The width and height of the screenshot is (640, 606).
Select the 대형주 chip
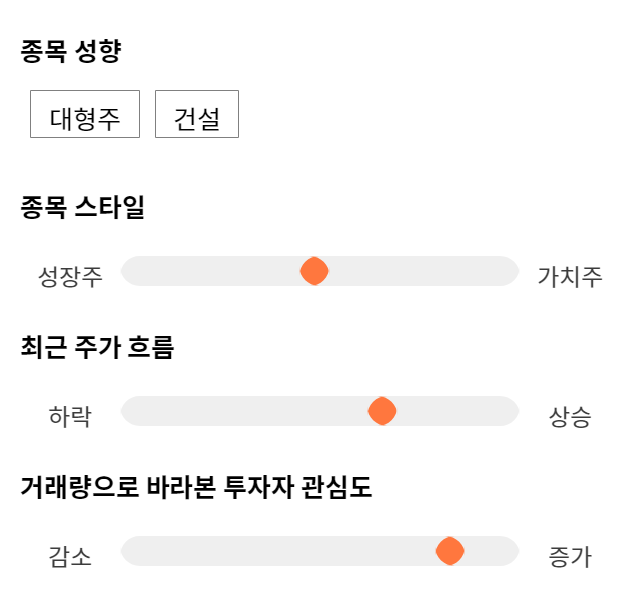coord(85,114)
